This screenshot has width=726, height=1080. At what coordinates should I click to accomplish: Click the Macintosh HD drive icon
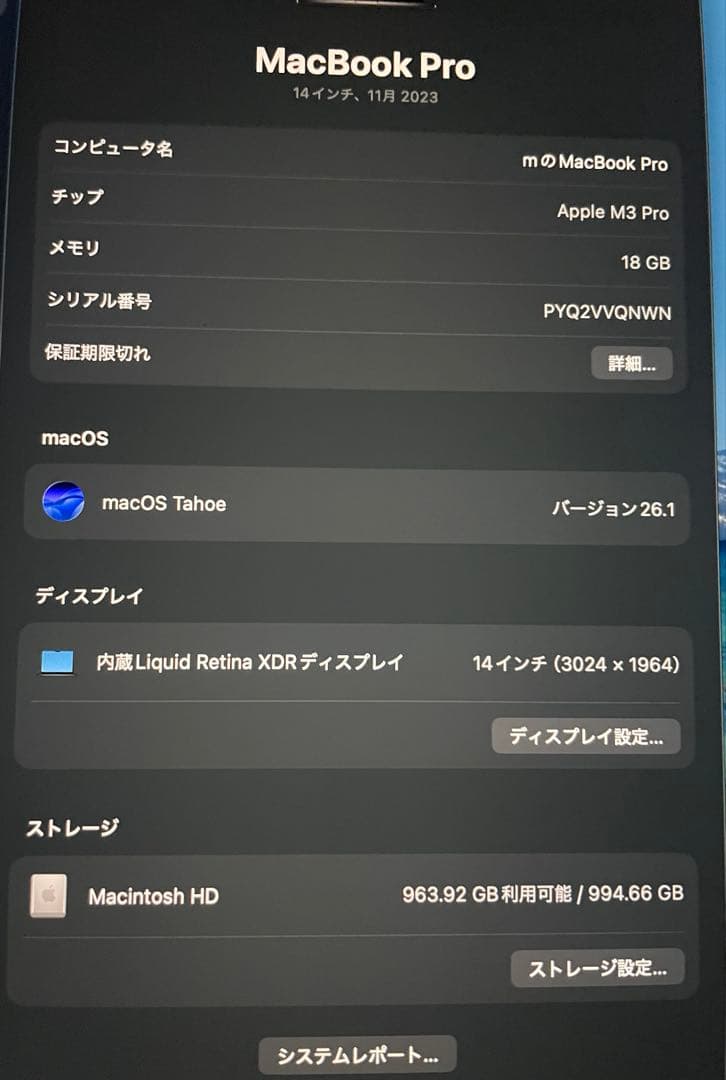tap(51, 896)
